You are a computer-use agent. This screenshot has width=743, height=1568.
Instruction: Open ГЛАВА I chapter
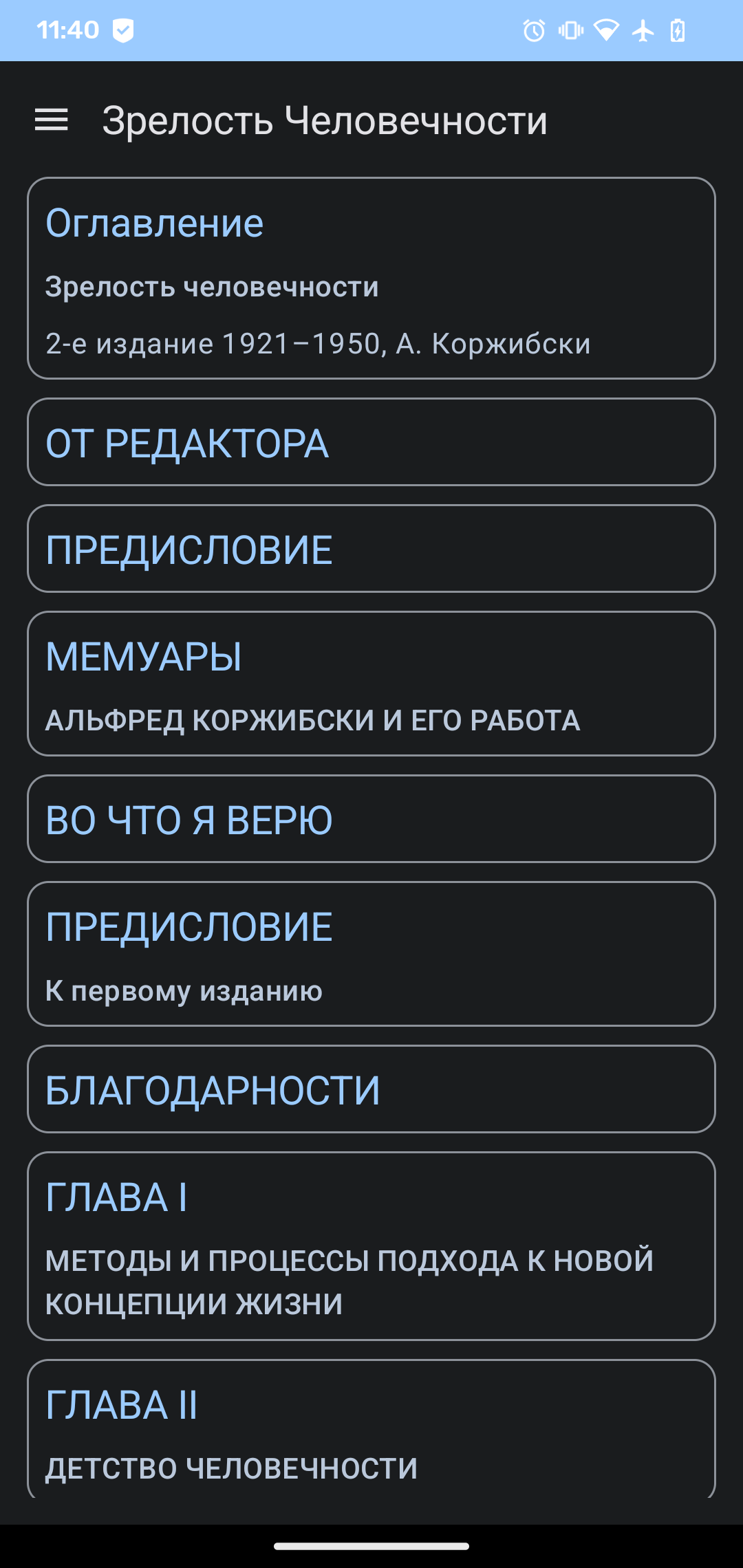[x=371, y=1246]
